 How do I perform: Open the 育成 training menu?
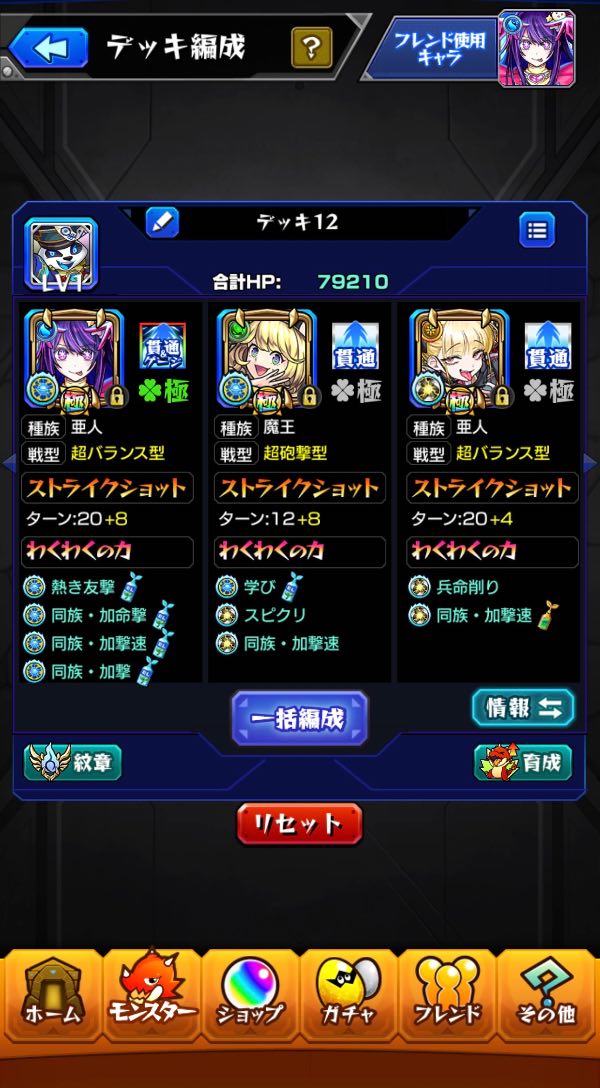pyautogui.click(x=523, y=762)
